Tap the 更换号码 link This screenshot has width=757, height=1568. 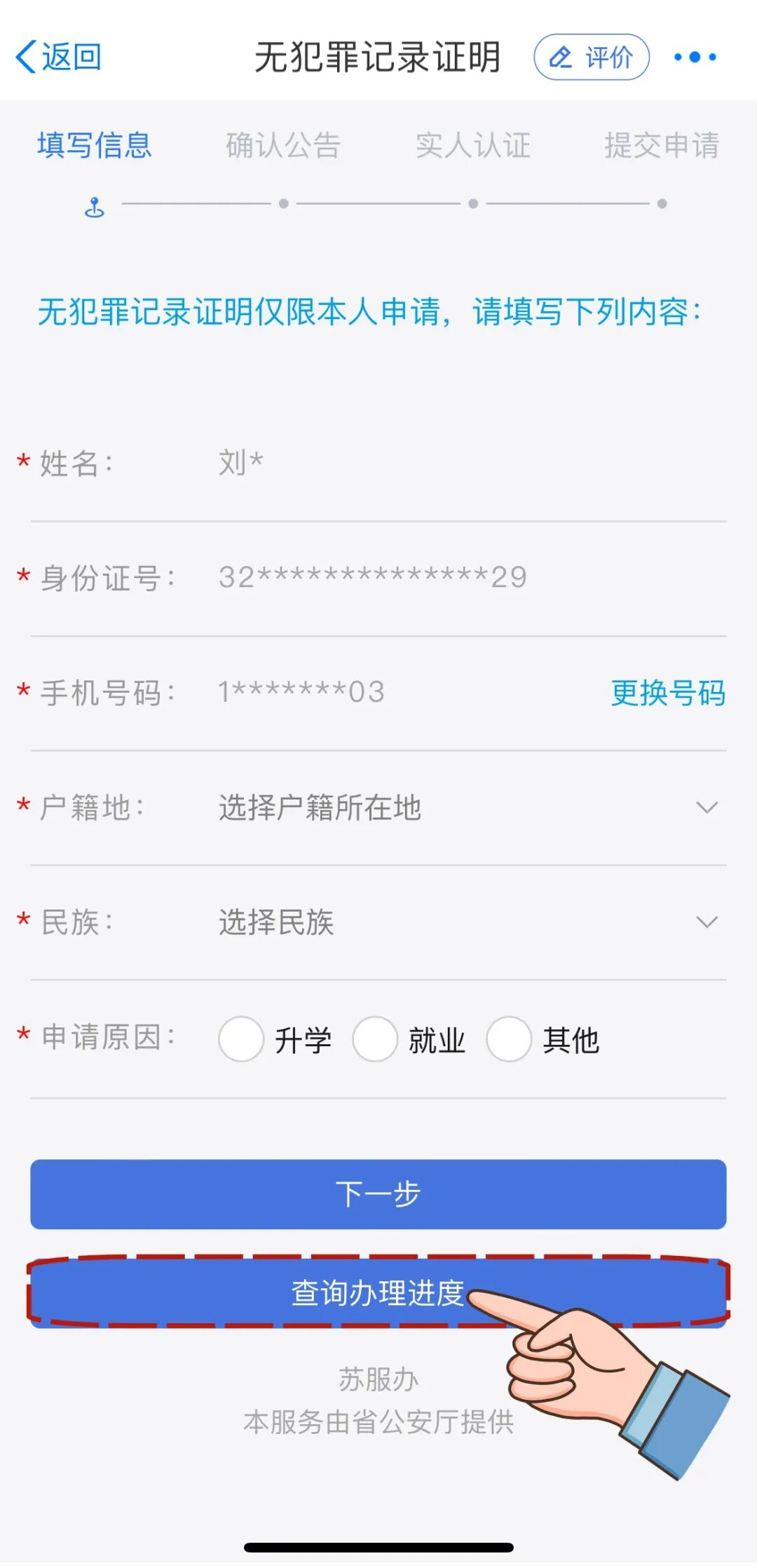click(668, 693)
